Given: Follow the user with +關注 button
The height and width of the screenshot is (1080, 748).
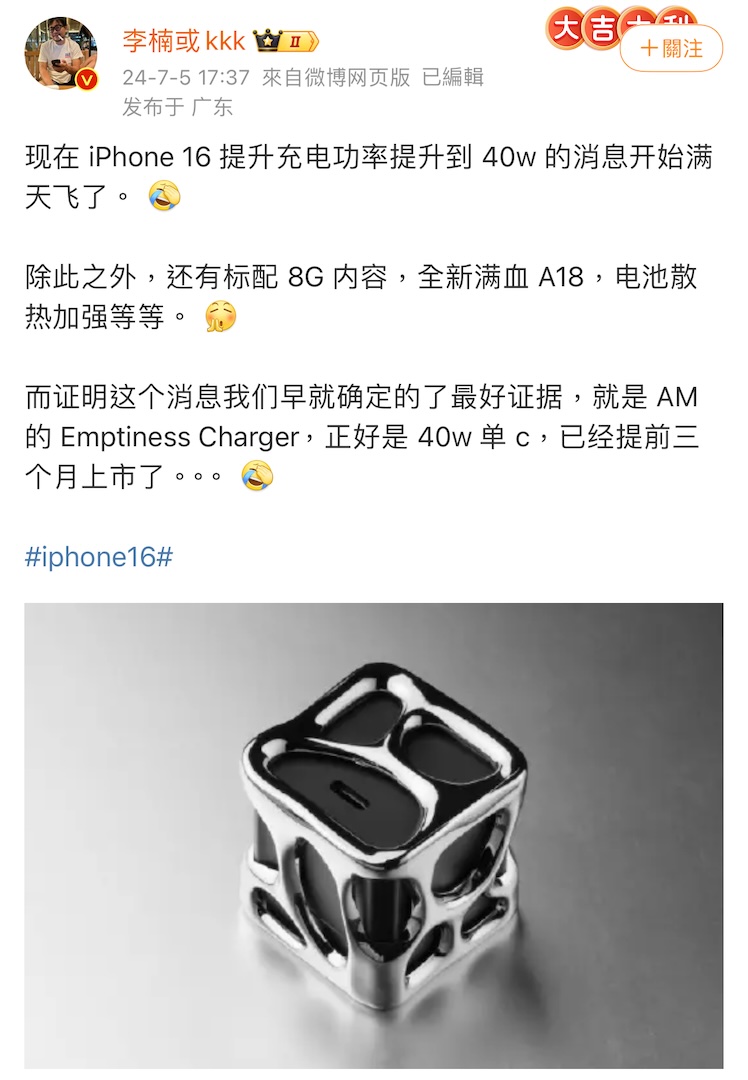Looking at the screenshot, I should point(671,48).
